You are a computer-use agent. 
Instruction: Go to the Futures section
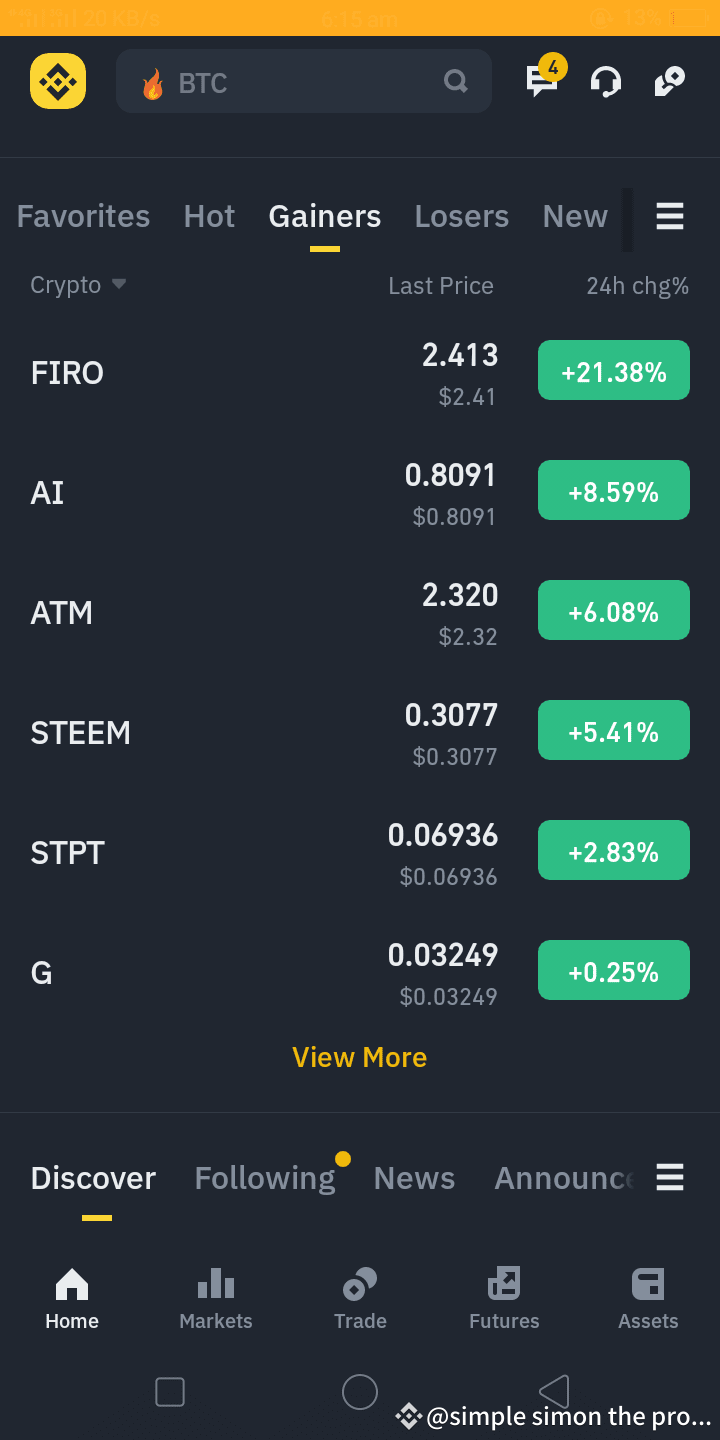[504, 1298]
